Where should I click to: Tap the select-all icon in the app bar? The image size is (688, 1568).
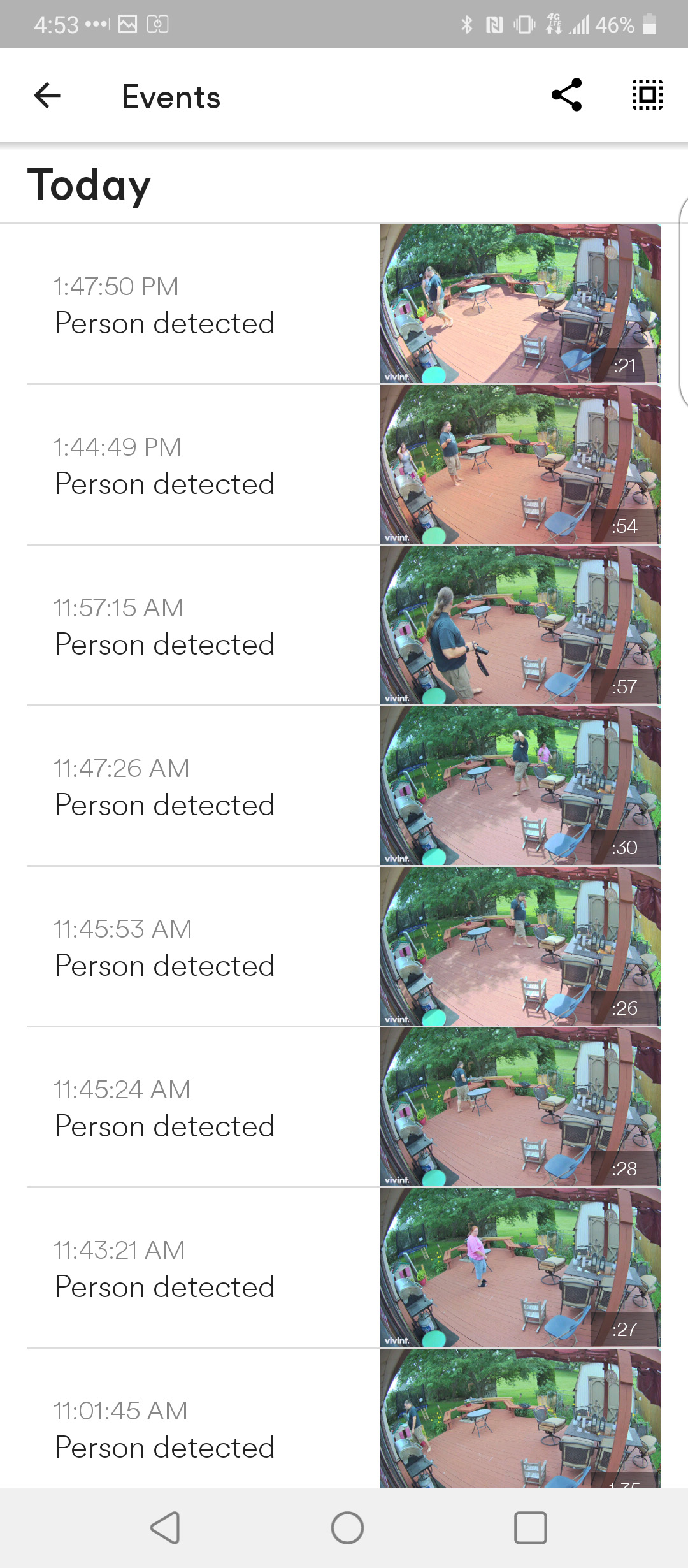click(647, 95)
